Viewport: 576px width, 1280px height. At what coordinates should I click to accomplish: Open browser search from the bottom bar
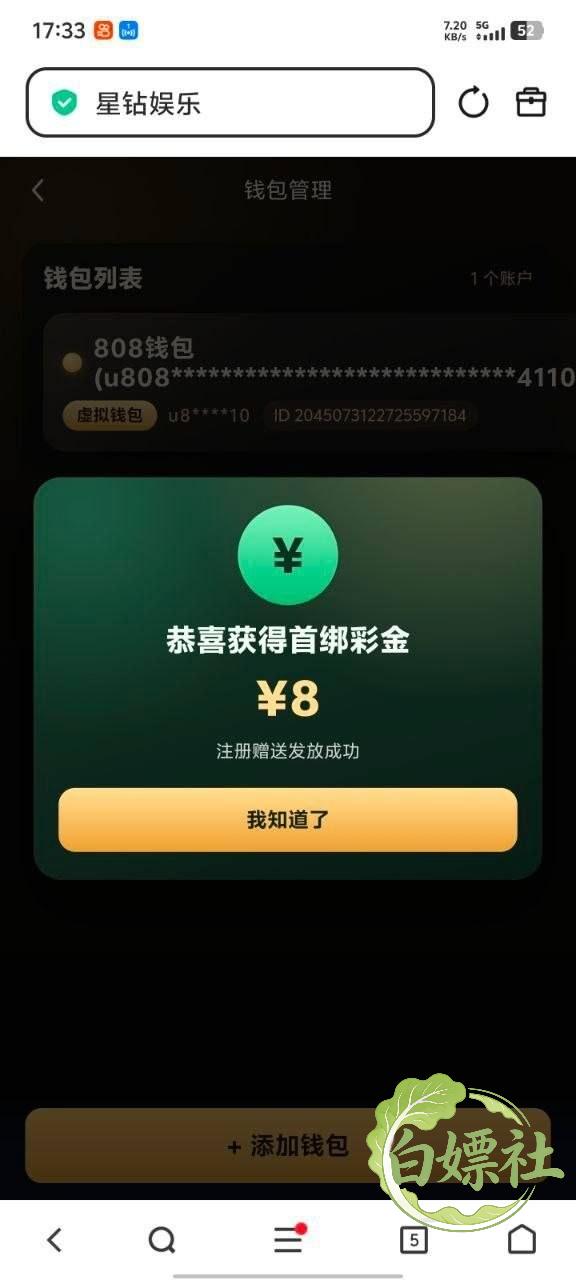[161, 1240]
